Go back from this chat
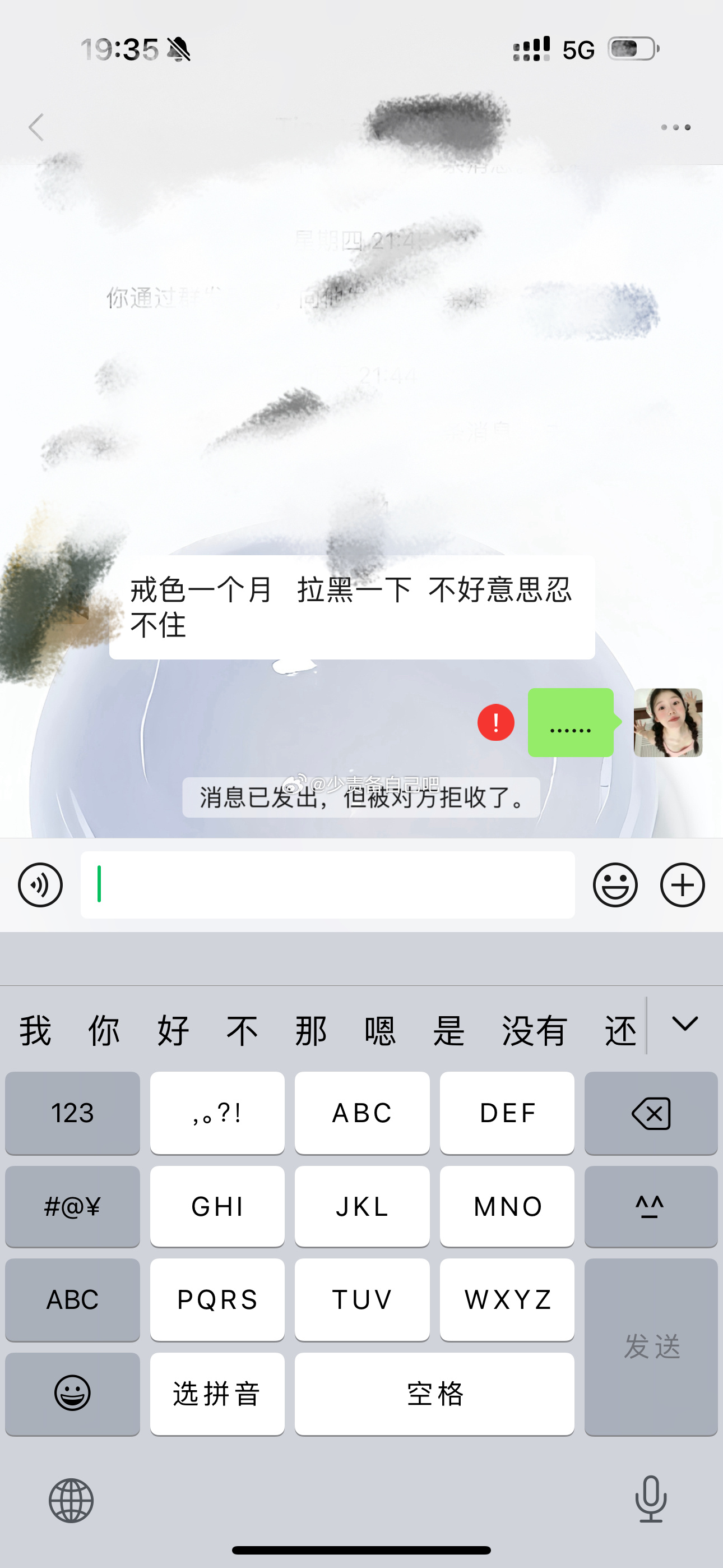This screenshot has width=723, height=1568. pos(36,127)
